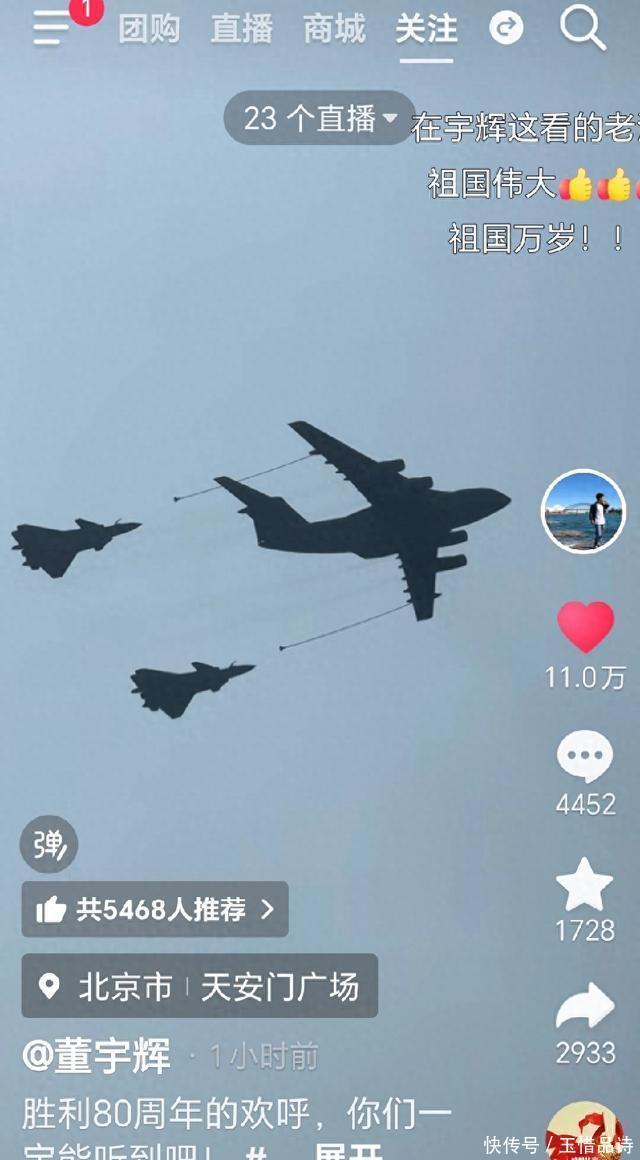Select the 关注 tab
640x1160 pixels.
click(x=426, y=29)
